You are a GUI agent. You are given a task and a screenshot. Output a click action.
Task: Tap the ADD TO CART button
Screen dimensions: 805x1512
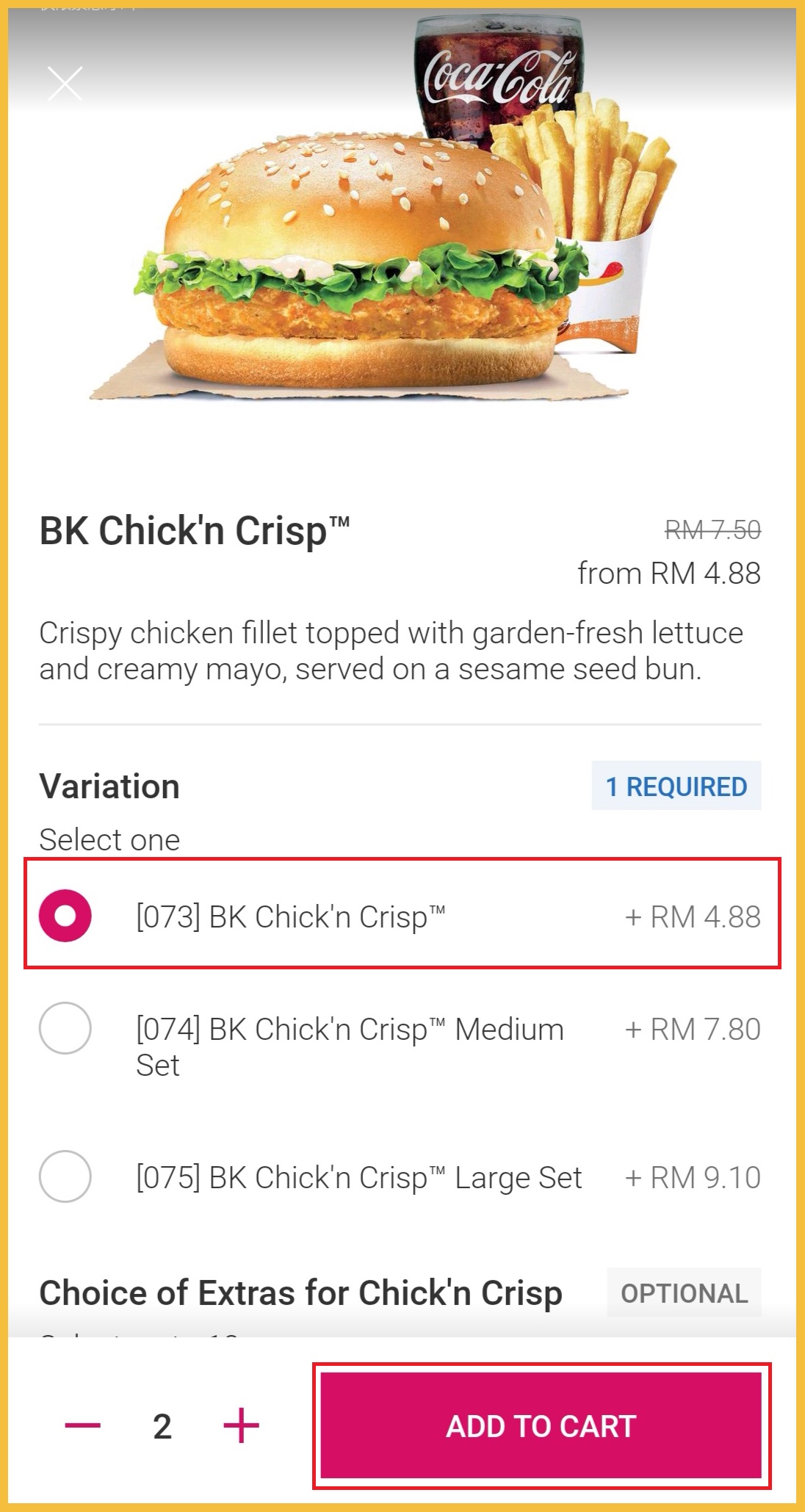click(541, 1425)
